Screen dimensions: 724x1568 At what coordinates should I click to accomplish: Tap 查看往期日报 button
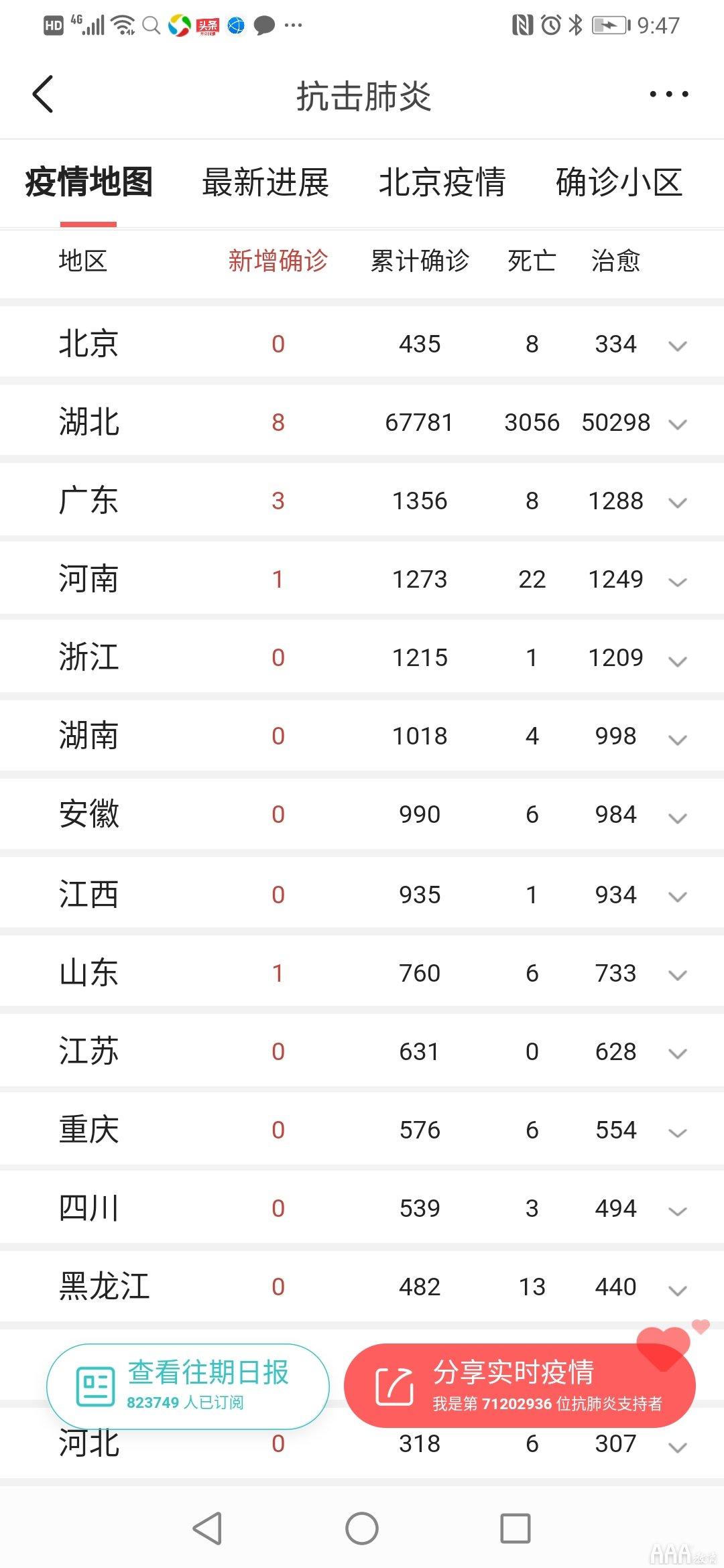click(188, 1385)
